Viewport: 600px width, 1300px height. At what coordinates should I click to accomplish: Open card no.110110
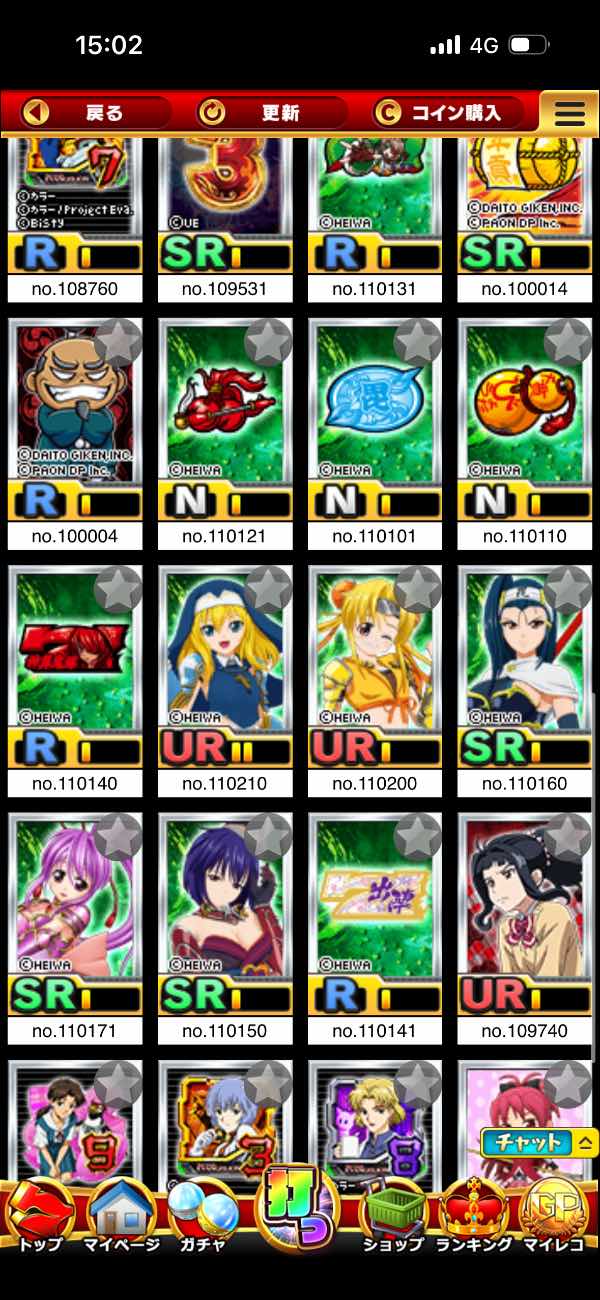[525, 420]
